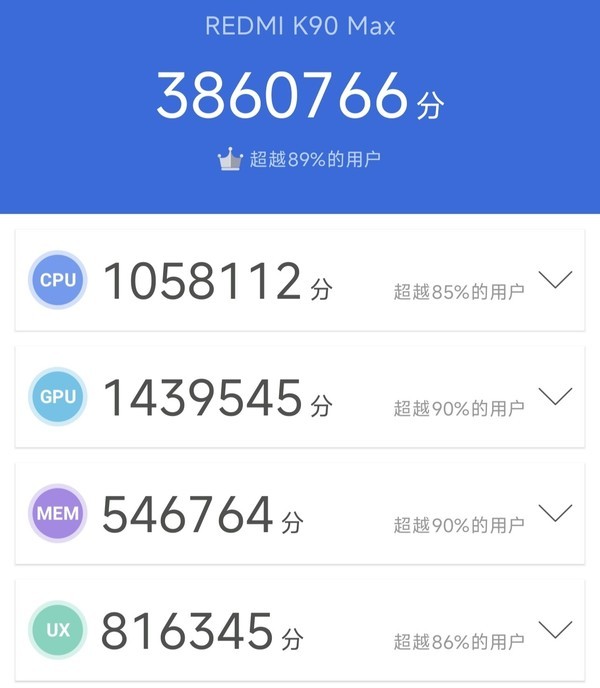Expand the UX score breakdown
The width and height of the screenshot is (600, 688).
[555, 630]
